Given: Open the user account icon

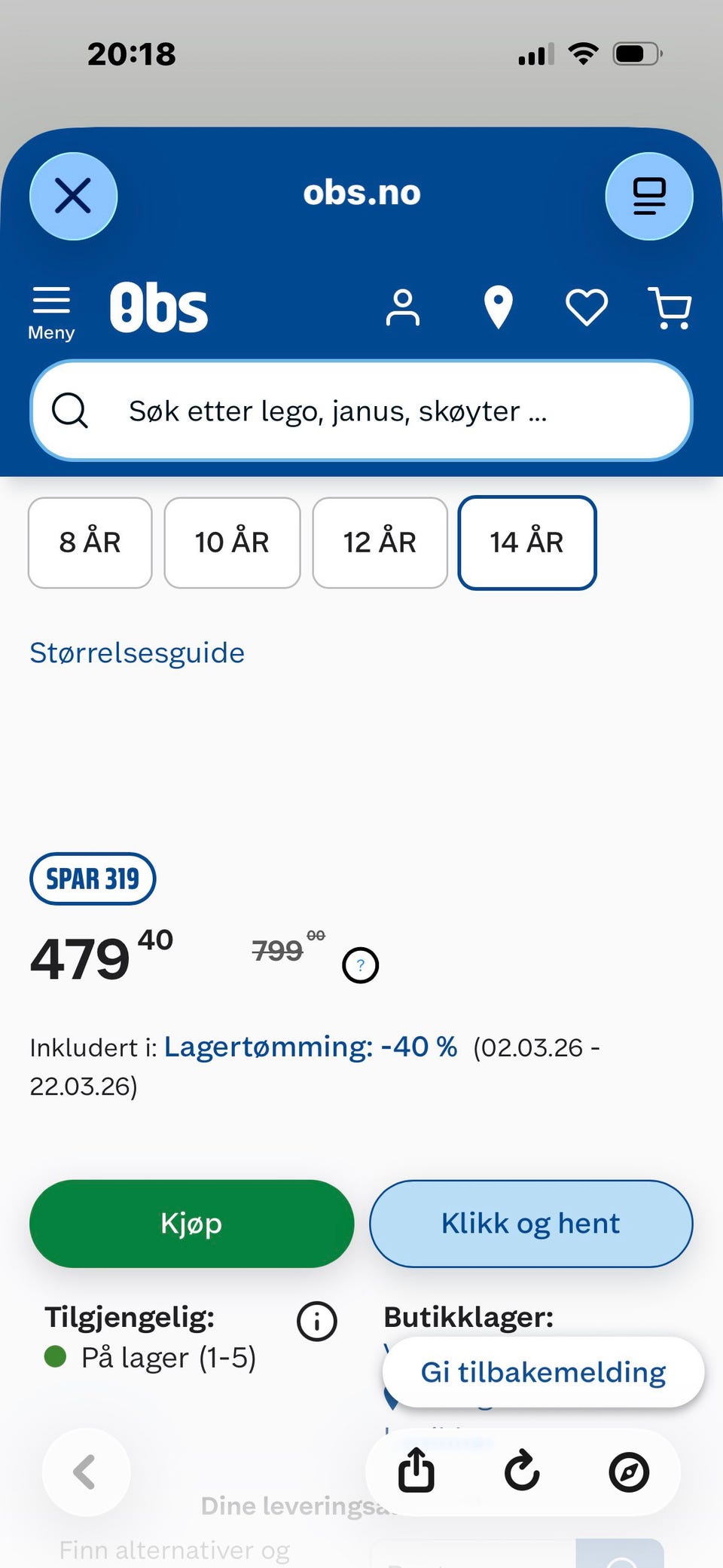Looking at the screenshot, I should [x=403, y=307].
